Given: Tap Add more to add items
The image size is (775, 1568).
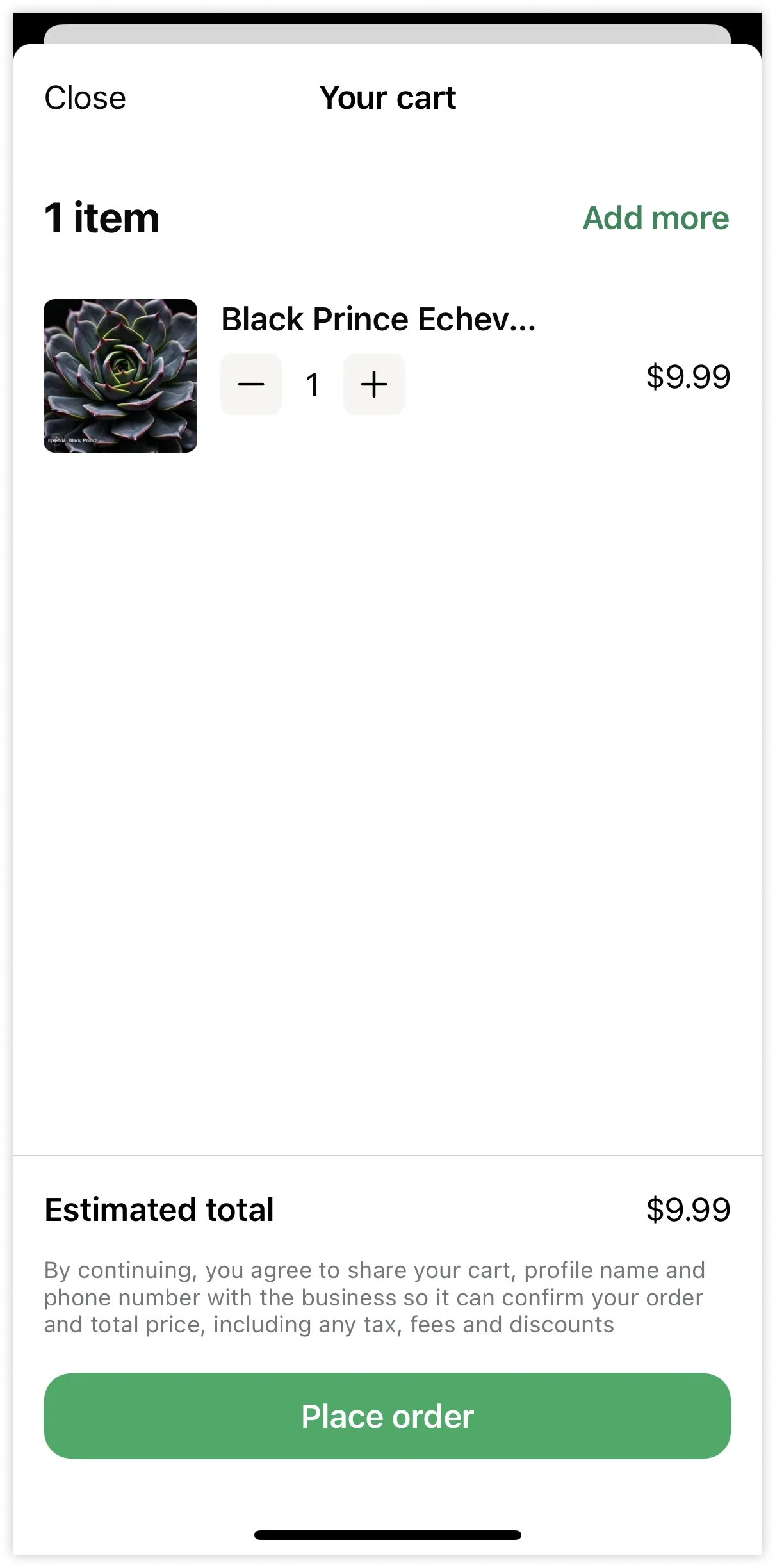Looking at the screenshot, I should pos(655,218).
